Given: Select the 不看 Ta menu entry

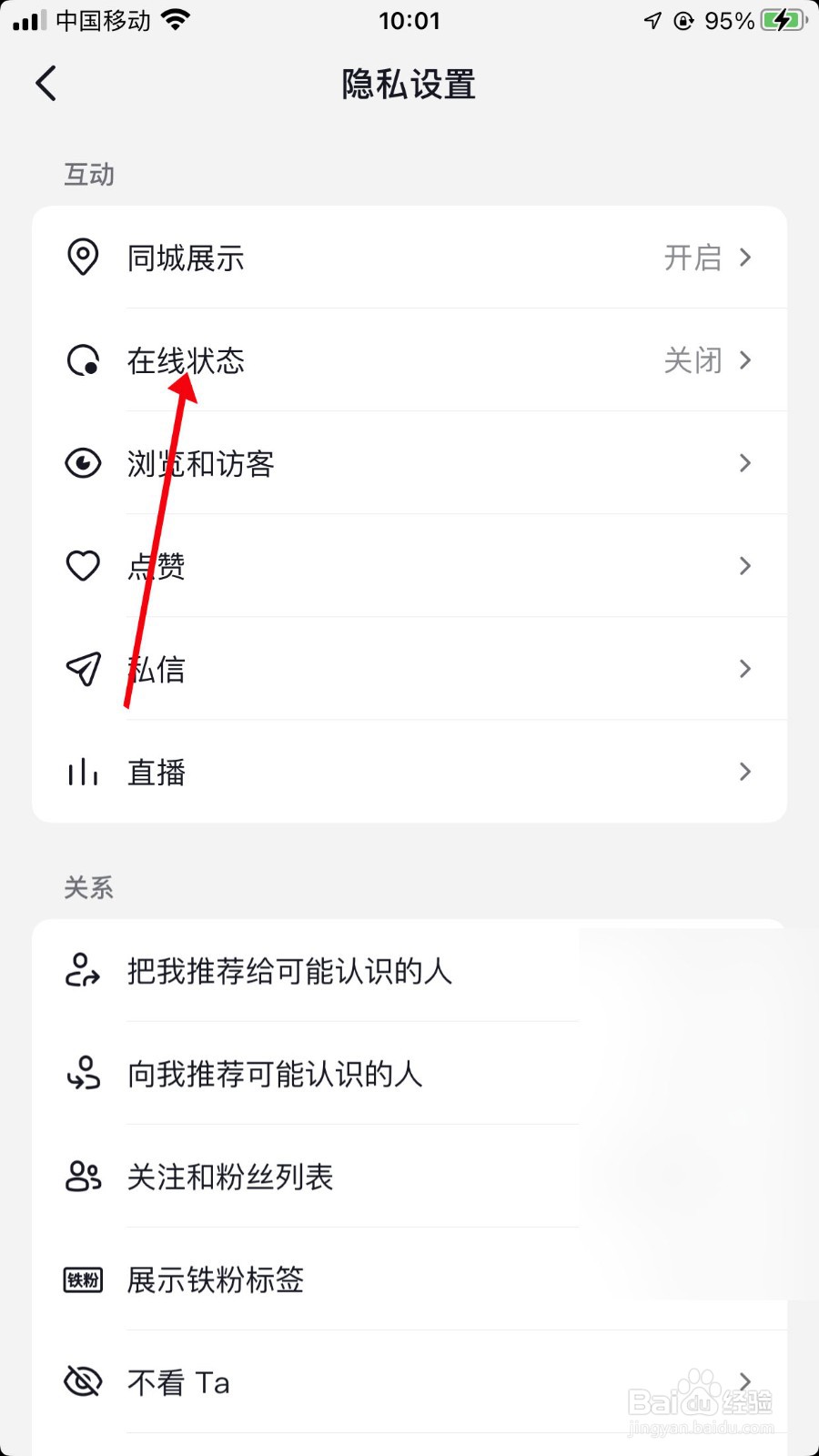Looking at the screenshot, I should coord(409,1382).
